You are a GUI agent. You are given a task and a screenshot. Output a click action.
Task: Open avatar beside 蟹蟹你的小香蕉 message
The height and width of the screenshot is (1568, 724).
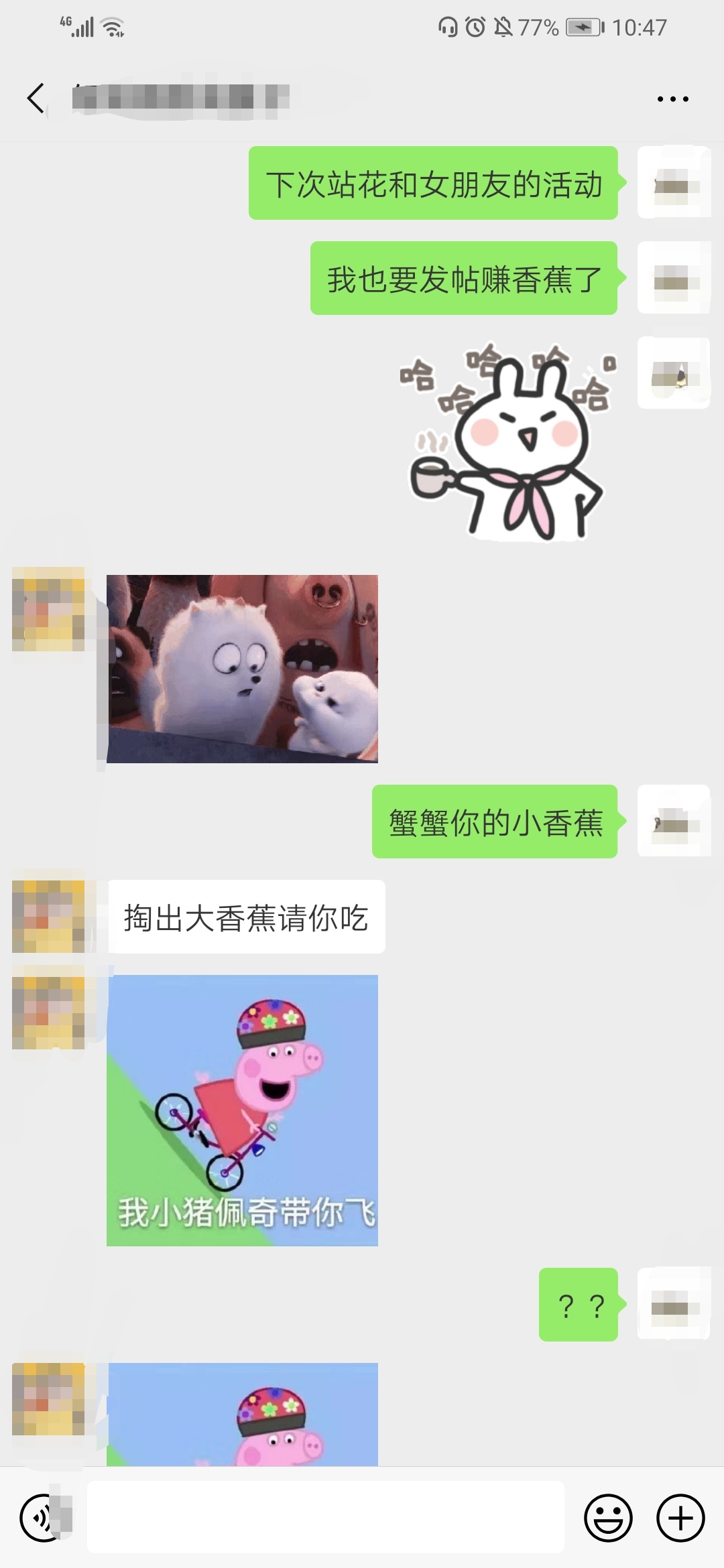point(674,821)
